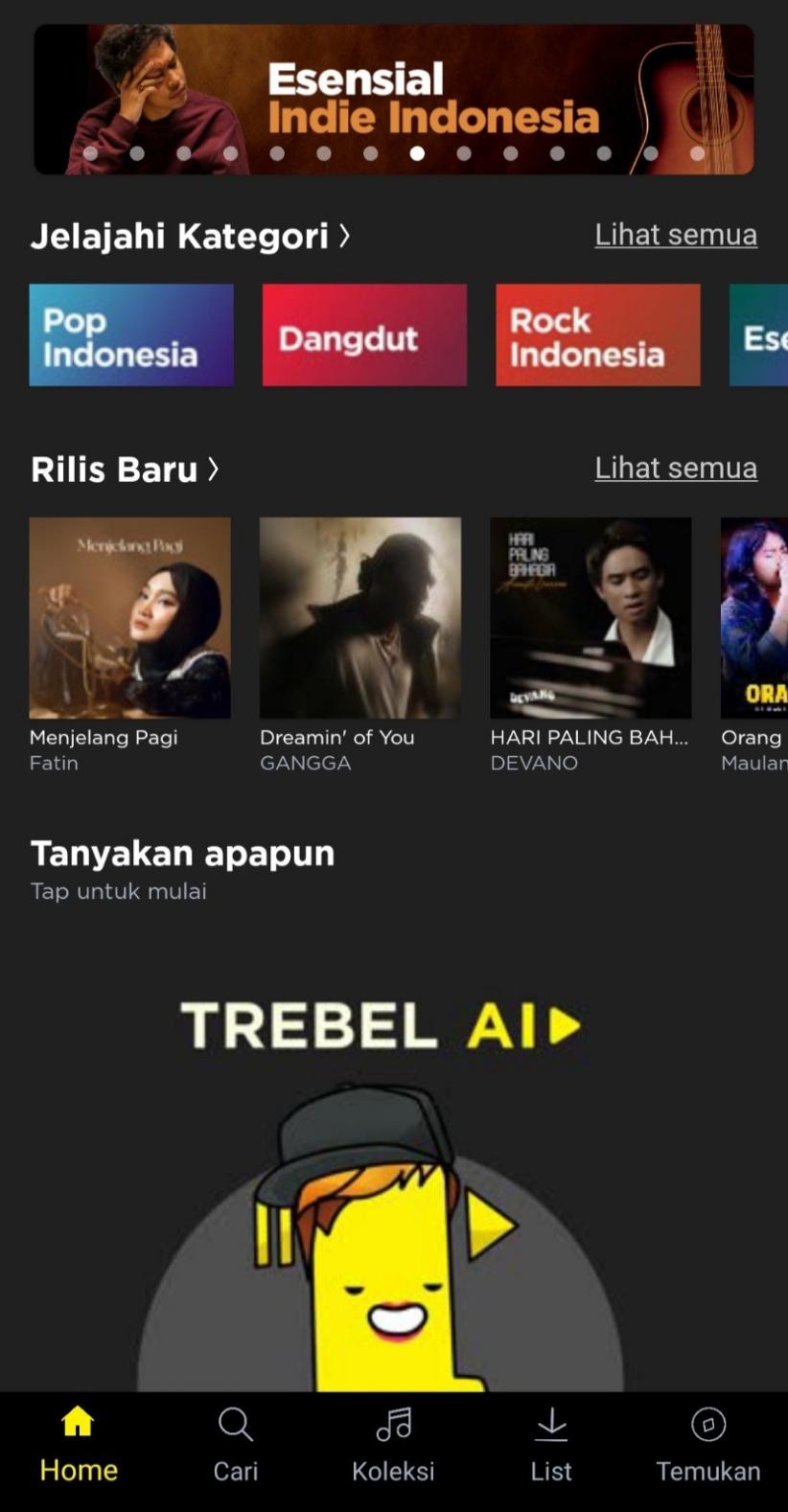
Task: Open Koleksi via the music-note icon
Action: [x=394, y=1425]
